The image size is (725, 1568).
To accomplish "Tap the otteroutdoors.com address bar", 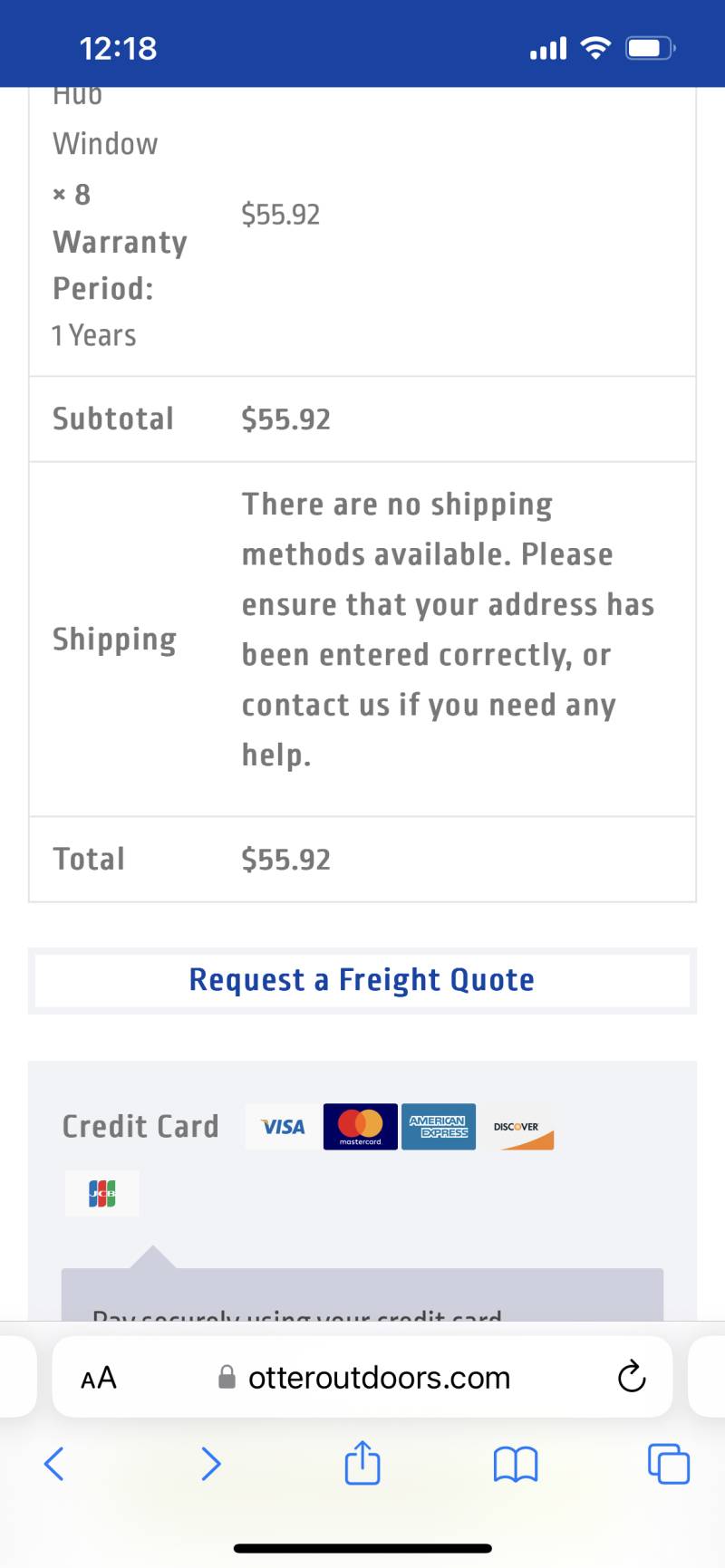I will [x=362, y=1377].
